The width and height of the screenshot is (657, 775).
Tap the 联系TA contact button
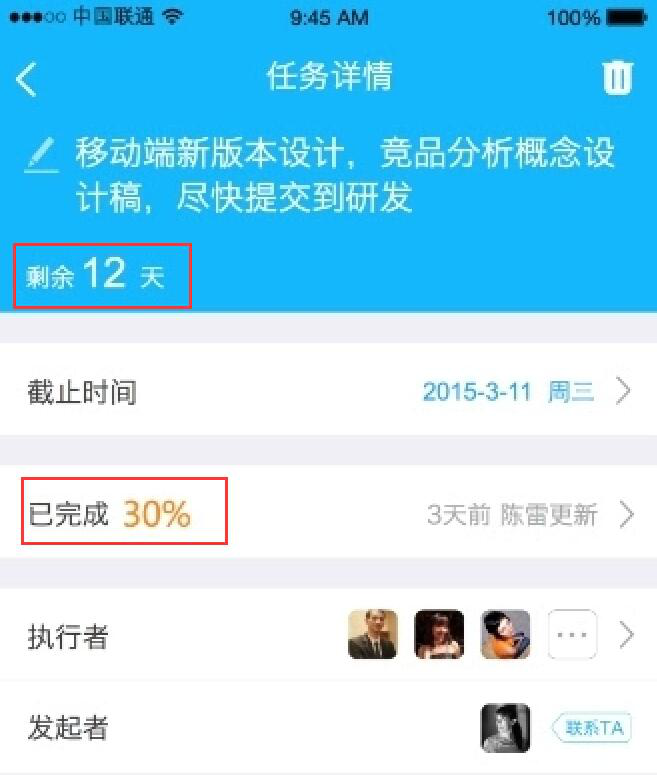tap(592, 728)
